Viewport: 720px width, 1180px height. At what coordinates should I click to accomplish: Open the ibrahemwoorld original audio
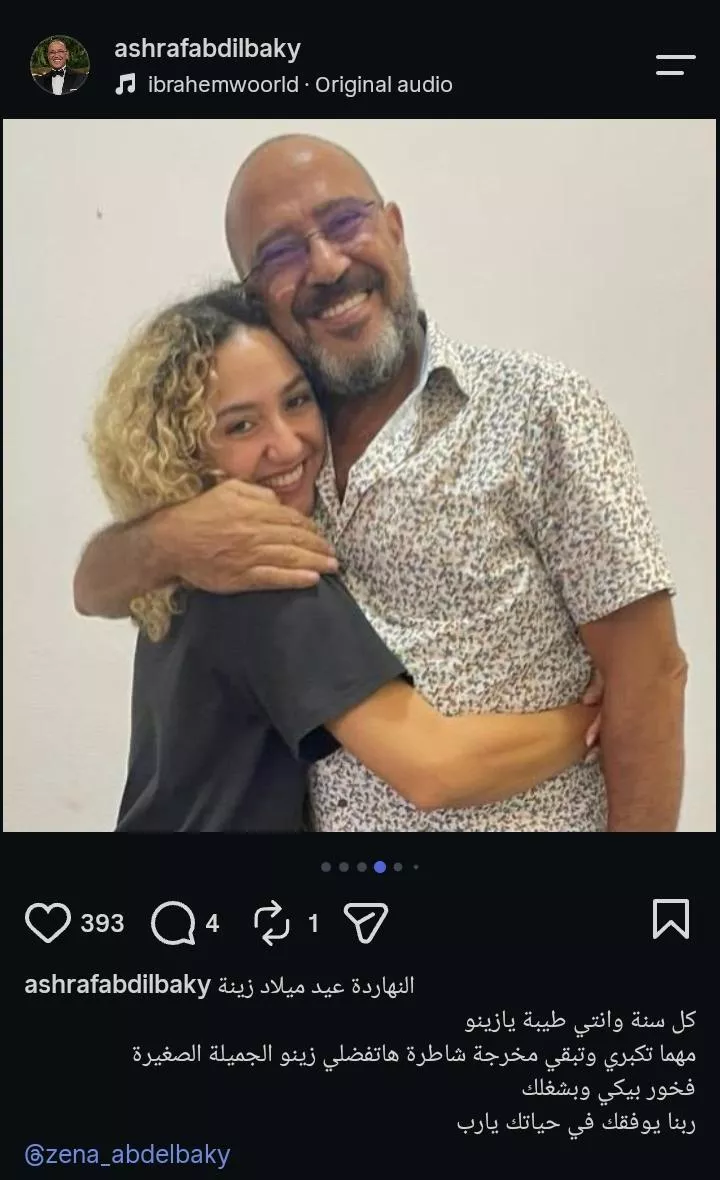click(284, 84)
